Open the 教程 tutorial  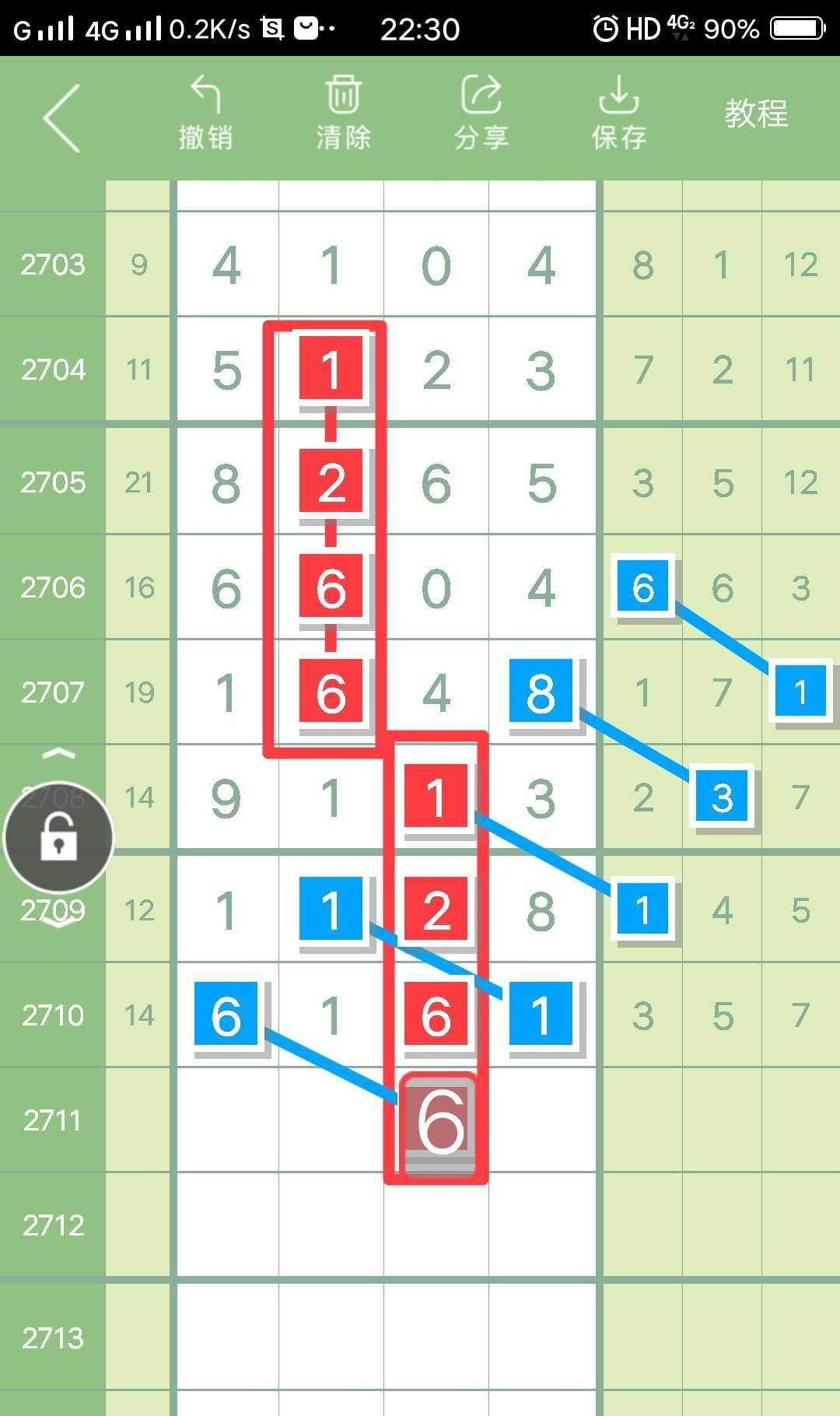756,114
